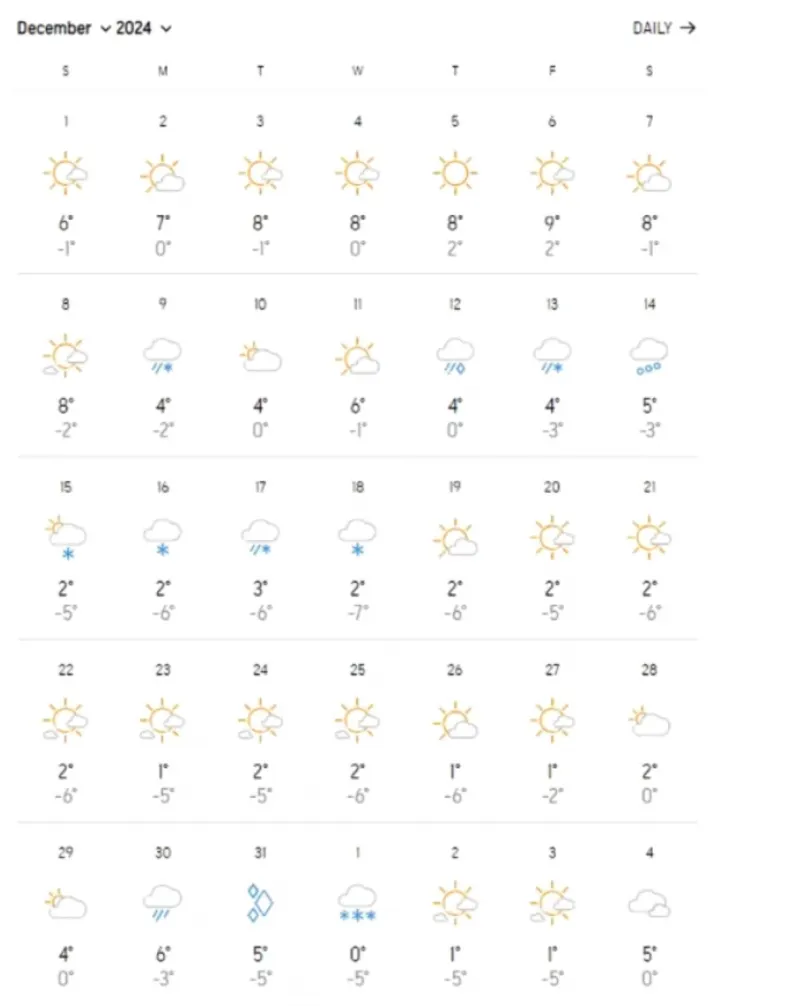Select December 25 in the calendar
This screenshot has width=800, height=1006.
(357, 733)
